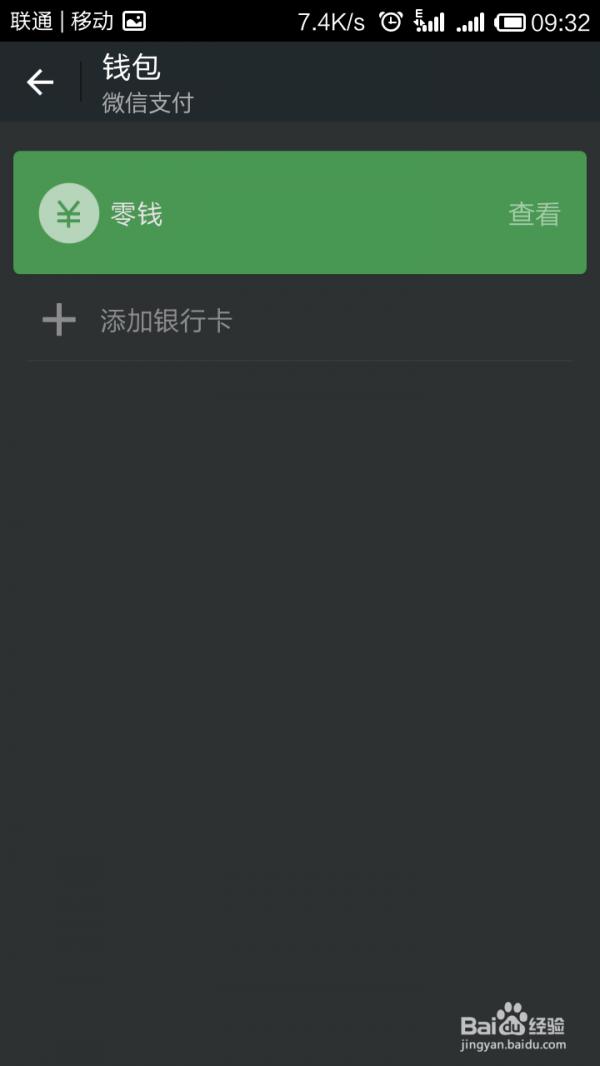
Task: Go back from the 钱包 screen
Action: (x=40, y=82)
